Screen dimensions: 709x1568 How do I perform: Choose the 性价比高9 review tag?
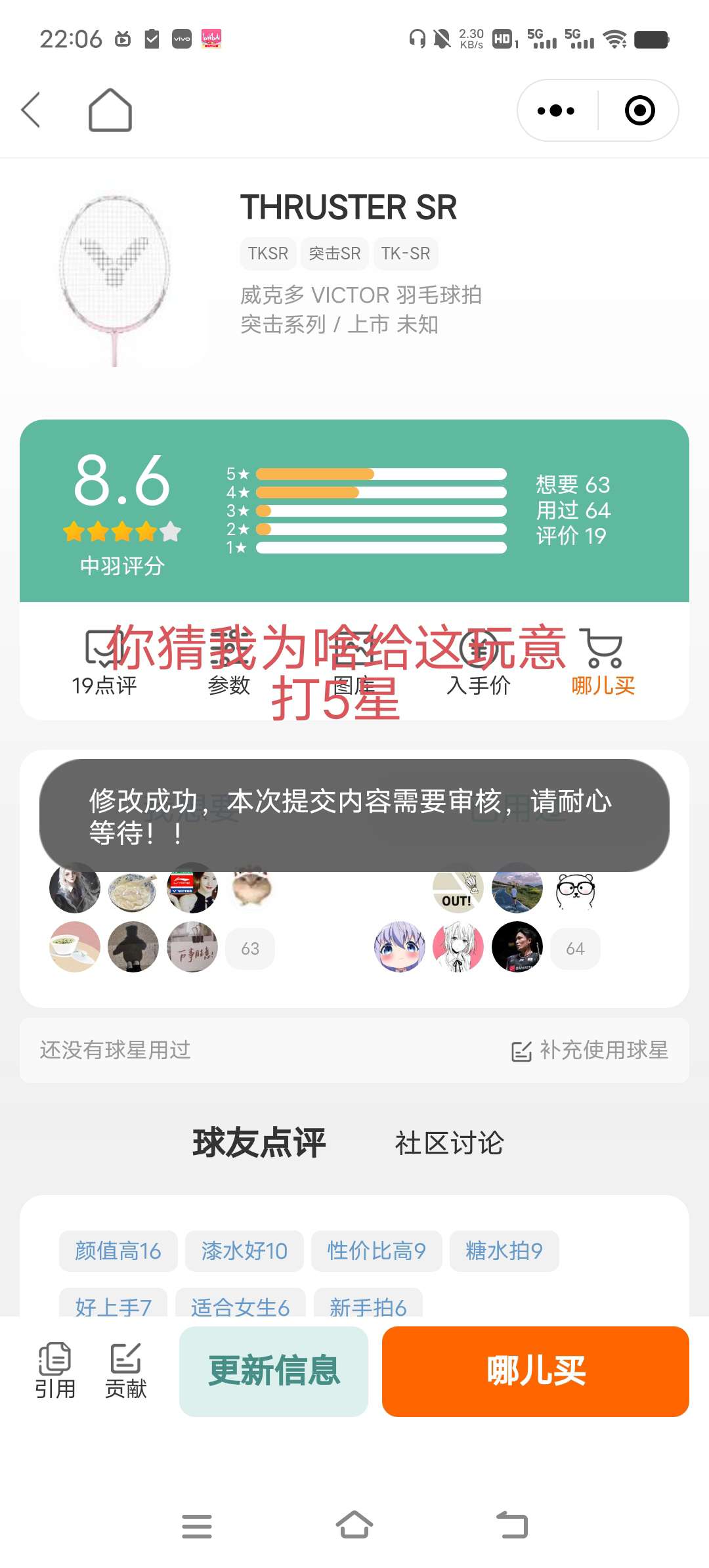(x=376, y=1251)
